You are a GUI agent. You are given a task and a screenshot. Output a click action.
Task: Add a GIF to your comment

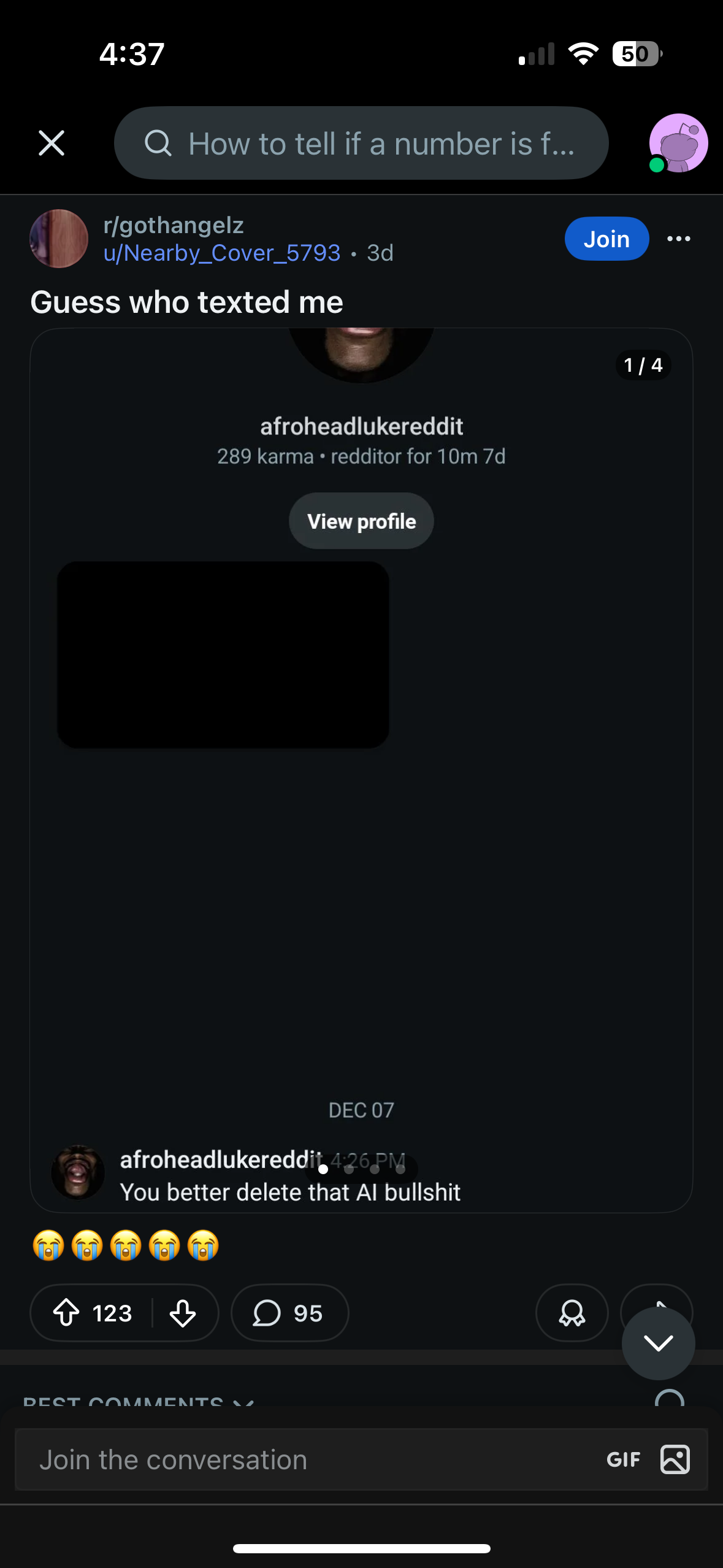click(623, 1460)
